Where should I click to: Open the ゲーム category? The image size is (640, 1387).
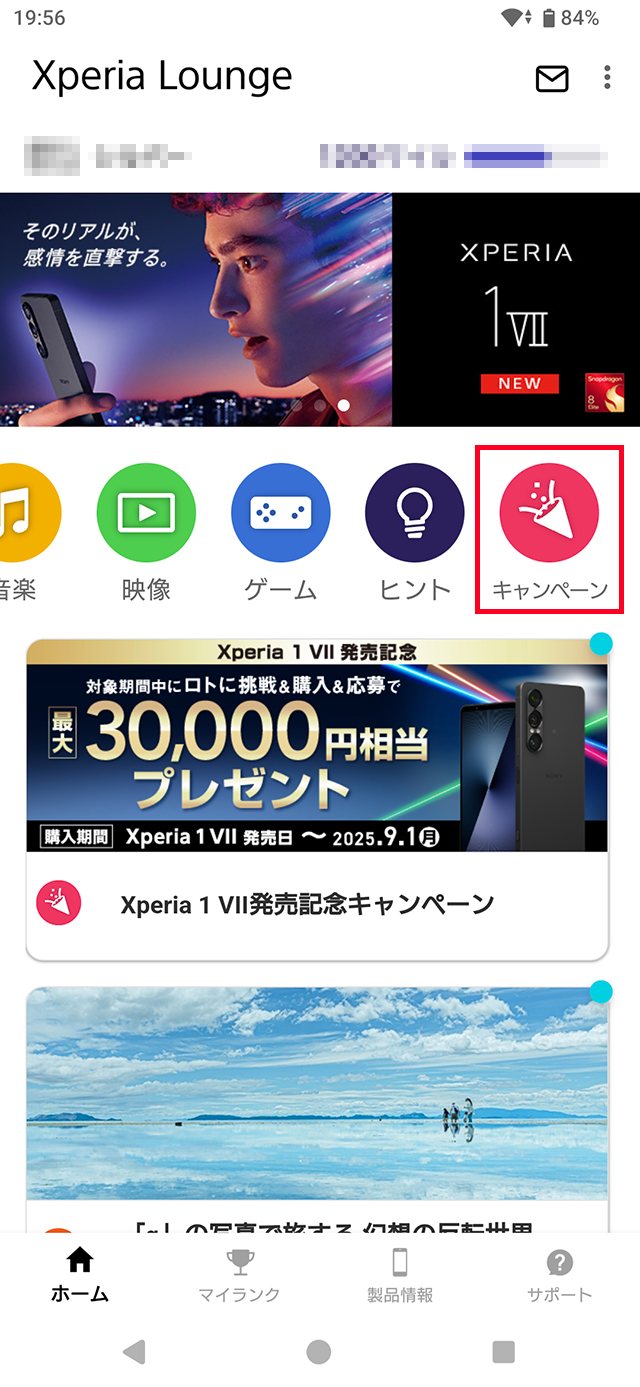281,530
